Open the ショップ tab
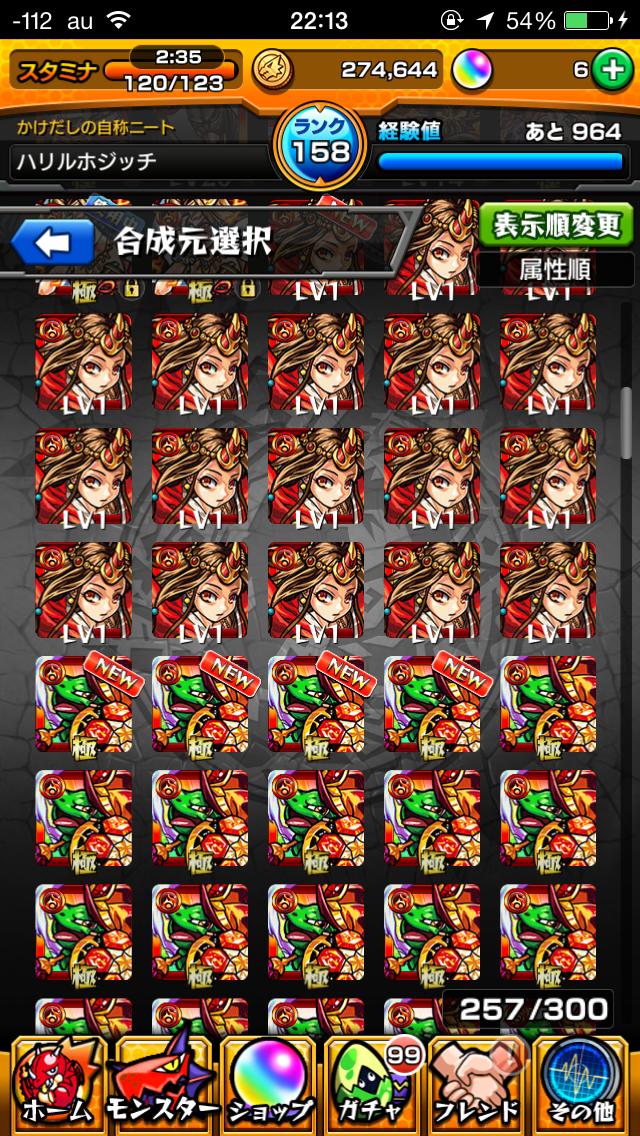 [x=268, y=1084]
